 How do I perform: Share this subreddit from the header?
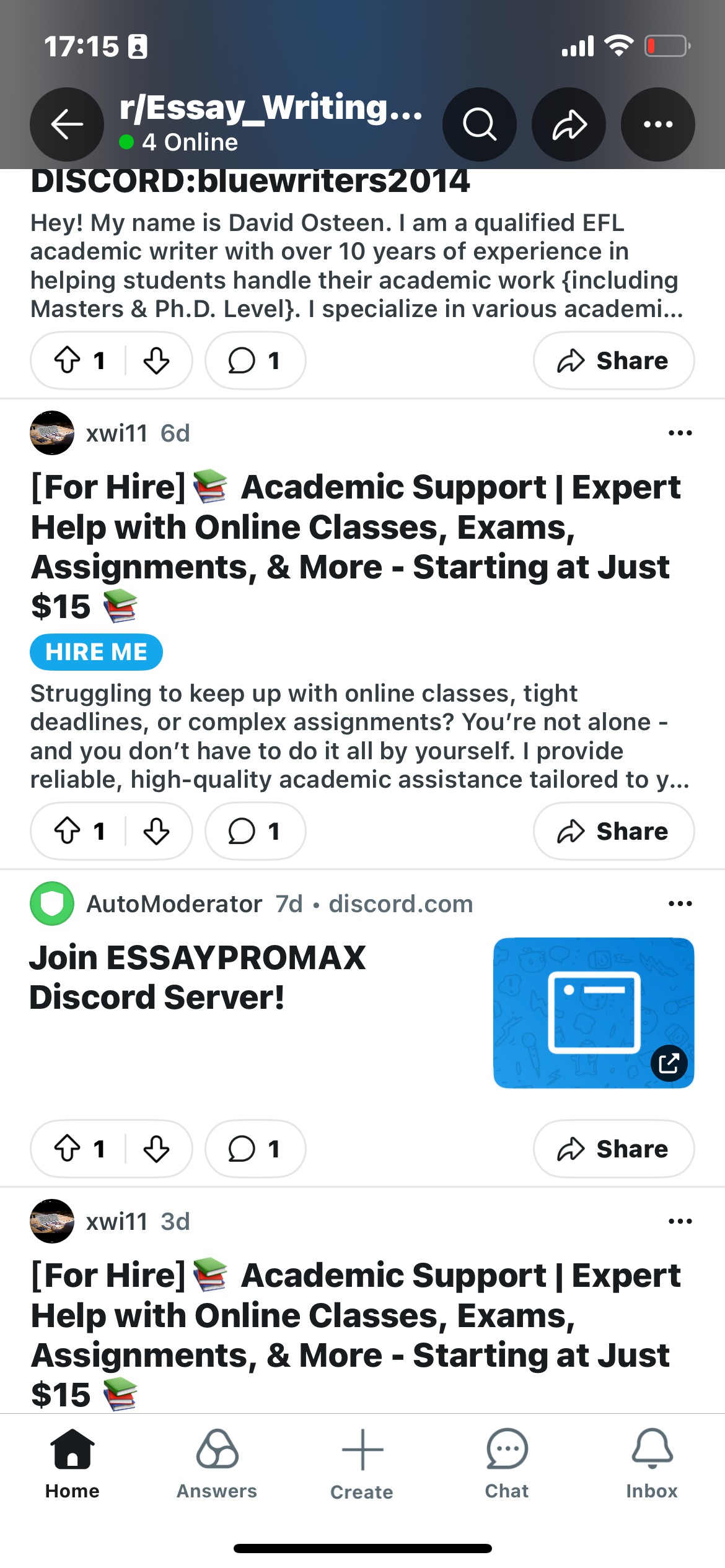[x=568, y=124]
